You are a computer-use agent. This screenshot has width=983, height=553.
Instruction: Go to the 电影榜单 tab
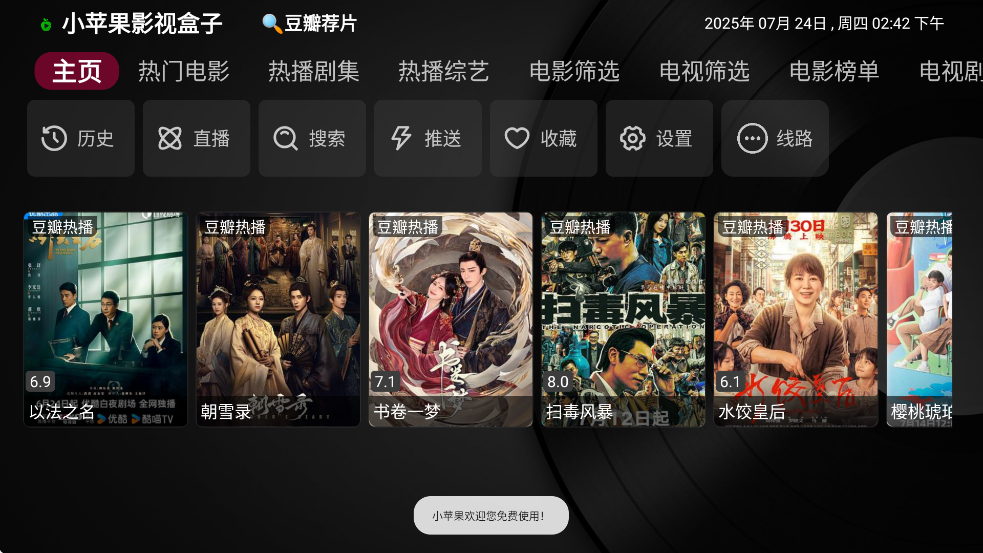[x=834, y=72]
